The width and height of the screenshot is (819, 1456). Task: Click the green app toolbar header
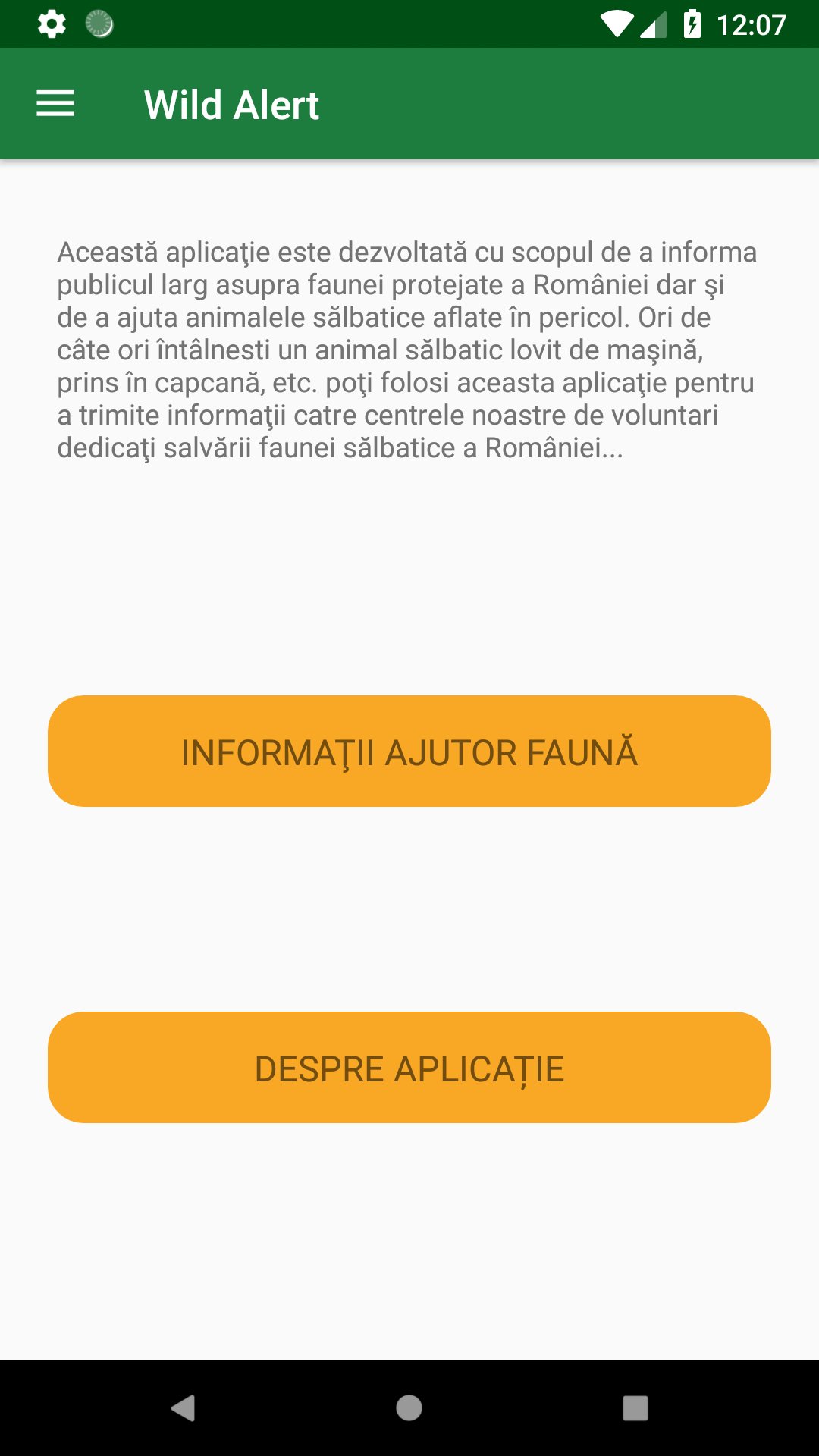(x=531, y=104)
